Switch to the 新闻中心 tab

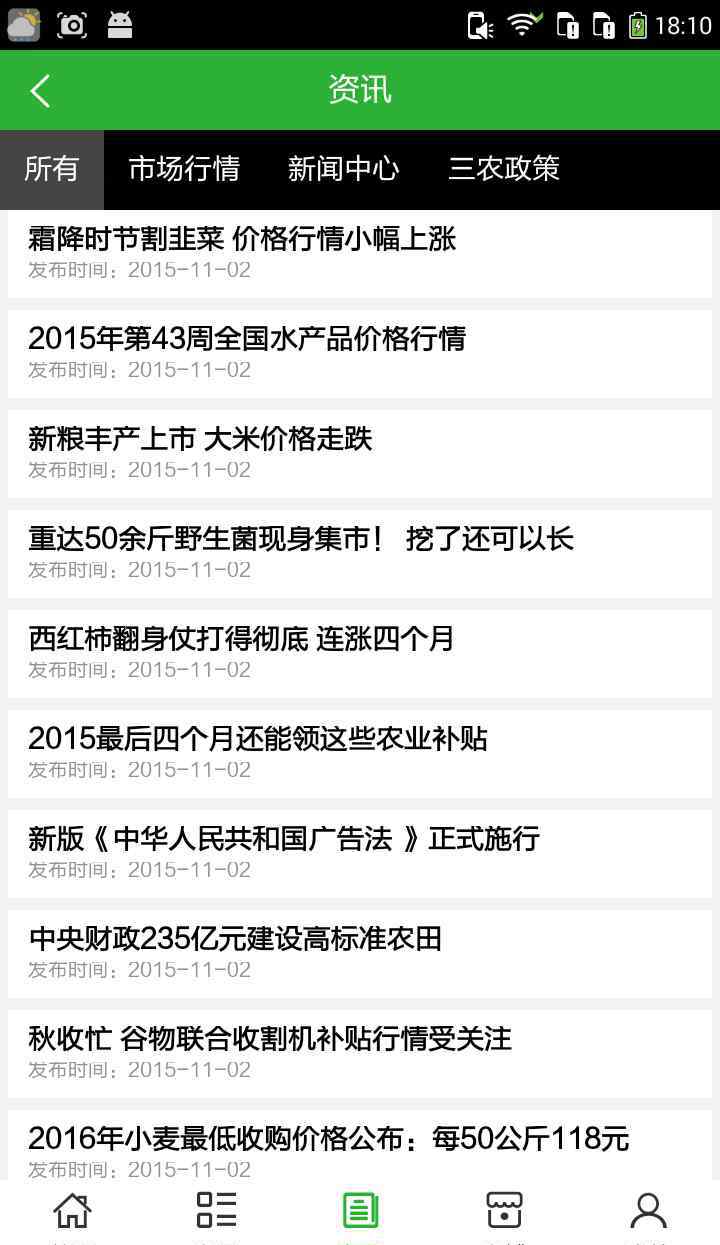(344, 169)
